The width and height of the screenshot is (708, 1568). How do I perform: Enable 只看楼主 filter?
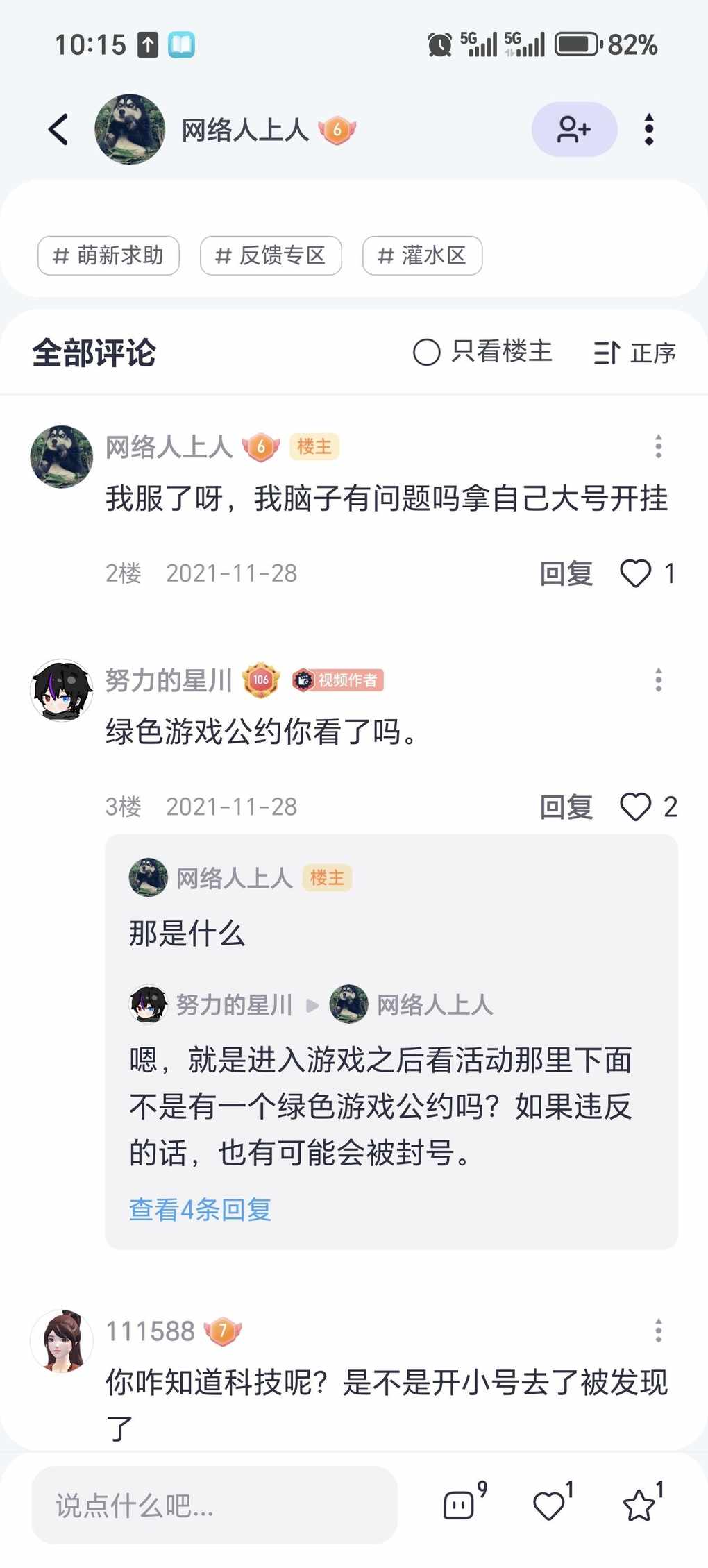[x=482, y=352]
